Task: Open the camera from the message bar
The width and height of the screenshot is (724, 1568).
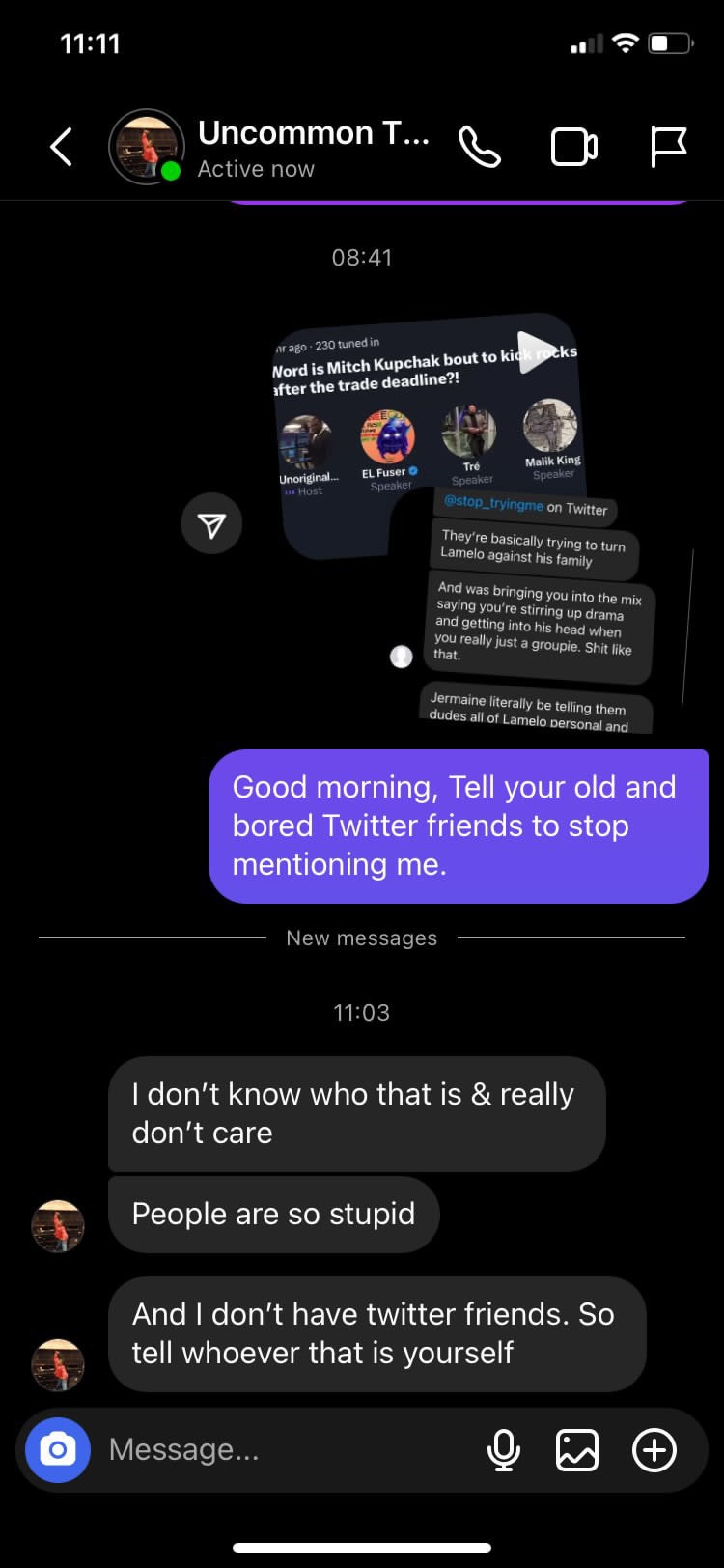Action: click(x=58, y=1449)
